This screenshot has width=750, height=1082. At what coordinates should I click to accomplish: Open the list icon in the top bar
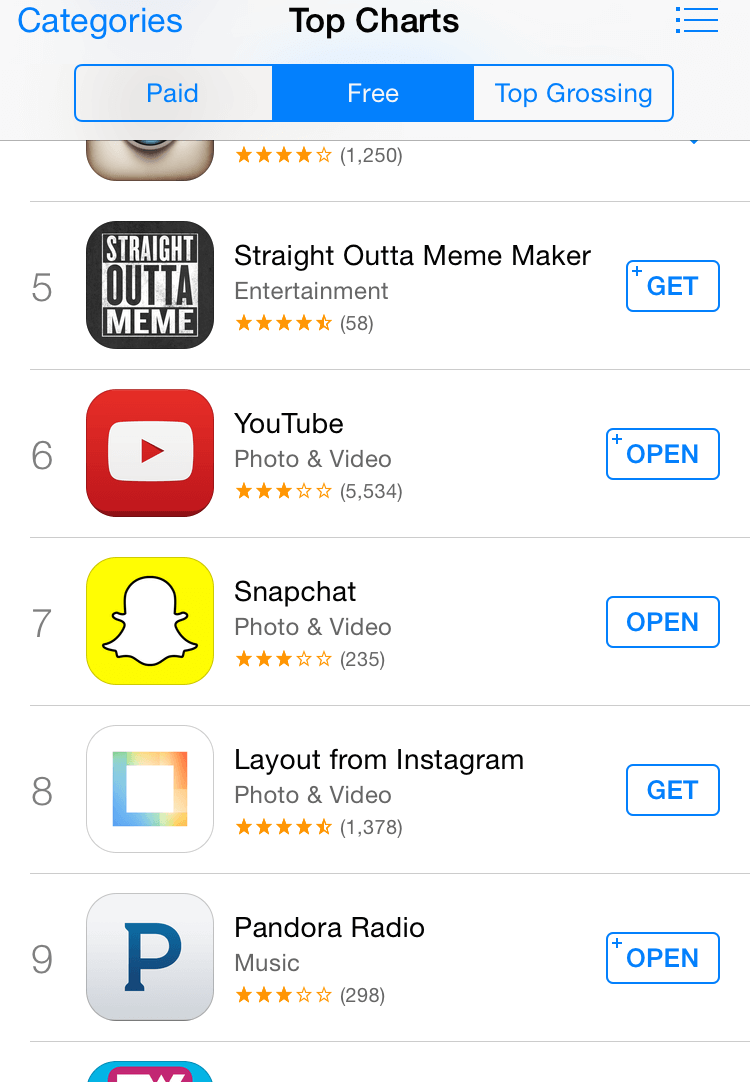(697, 20)
